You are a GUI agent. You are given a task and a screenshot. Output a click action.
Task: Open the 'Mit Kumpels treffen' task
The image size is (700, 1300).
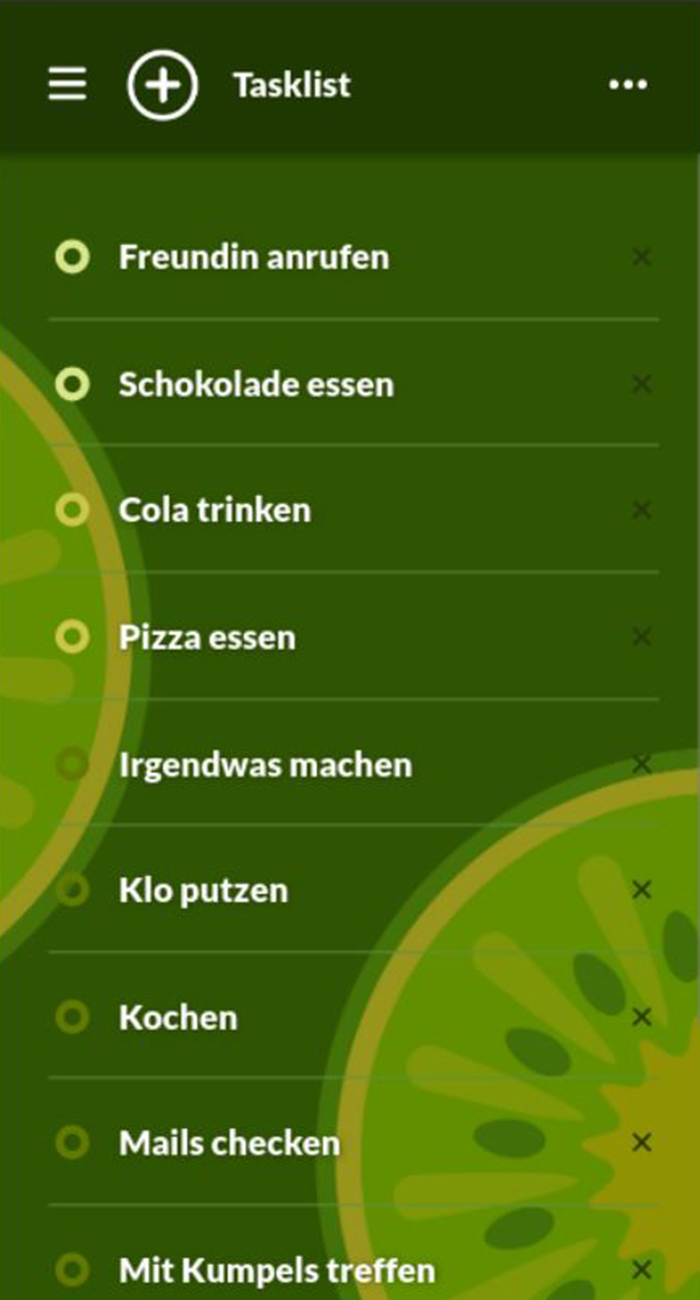pyautogui.click(x=277, y=1270)
